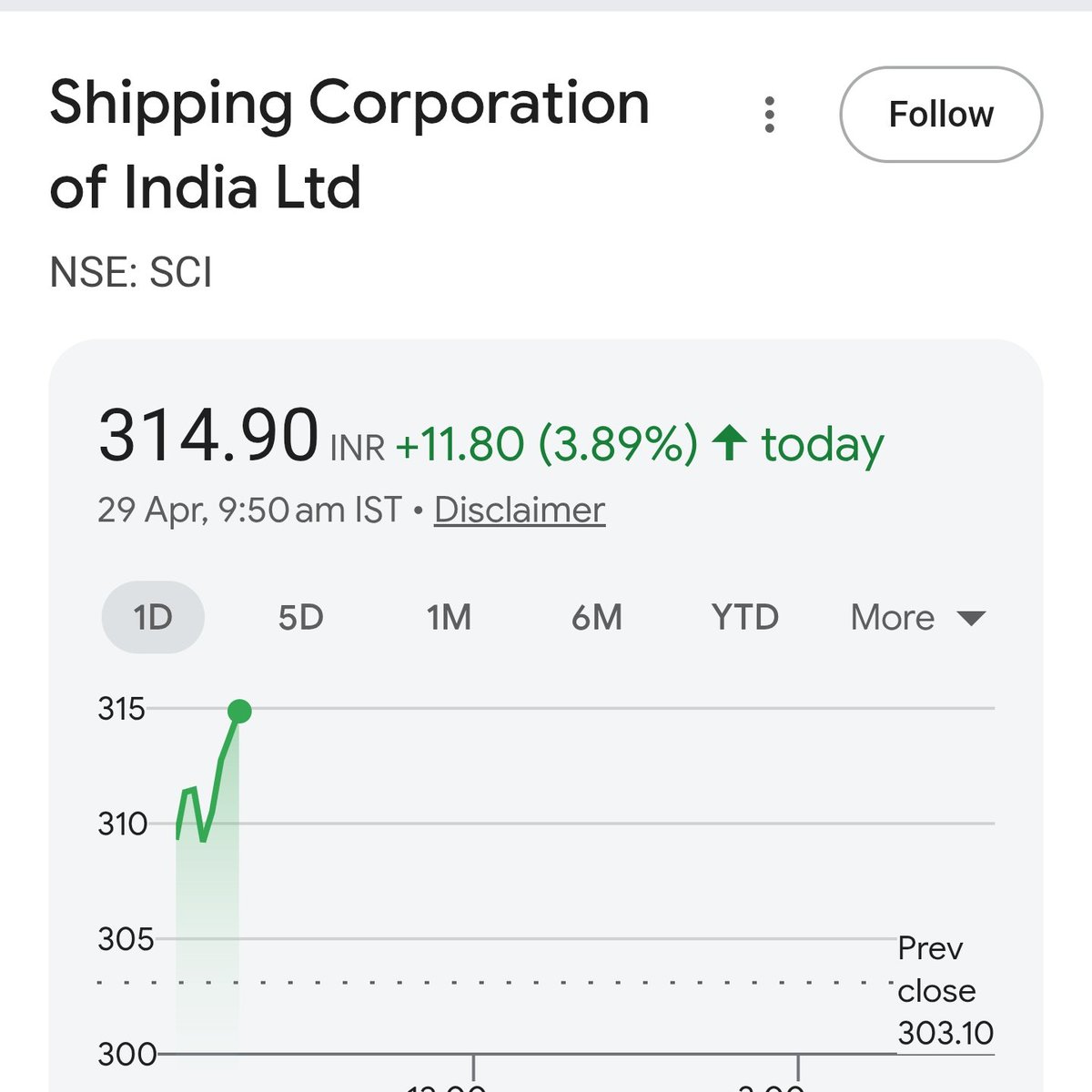
Task: Follow Shipping Corporation of India stock
Action: click(x=941, y=115)
